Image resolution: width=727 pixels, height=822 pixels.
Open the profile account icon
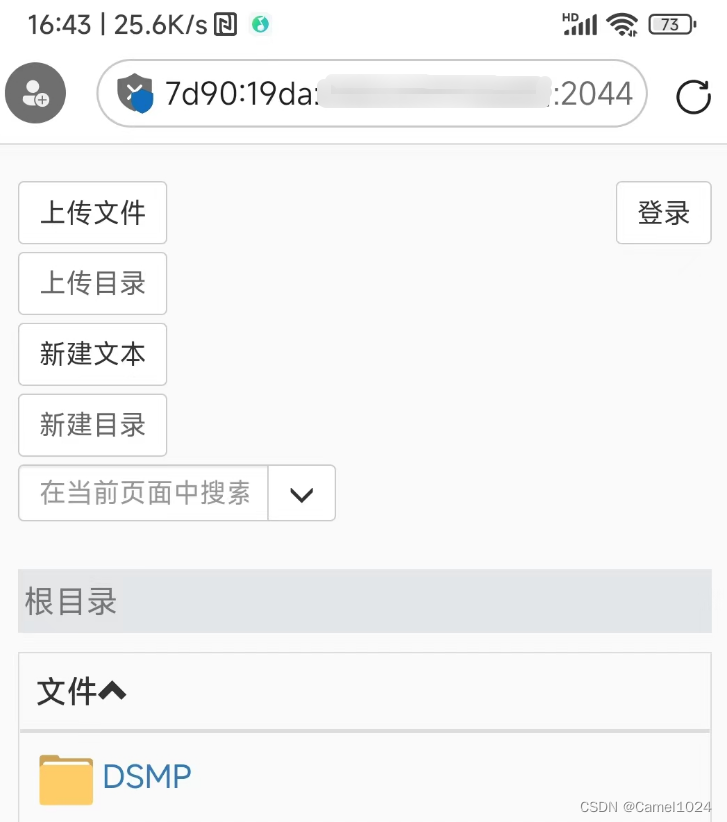coord(35,95)
